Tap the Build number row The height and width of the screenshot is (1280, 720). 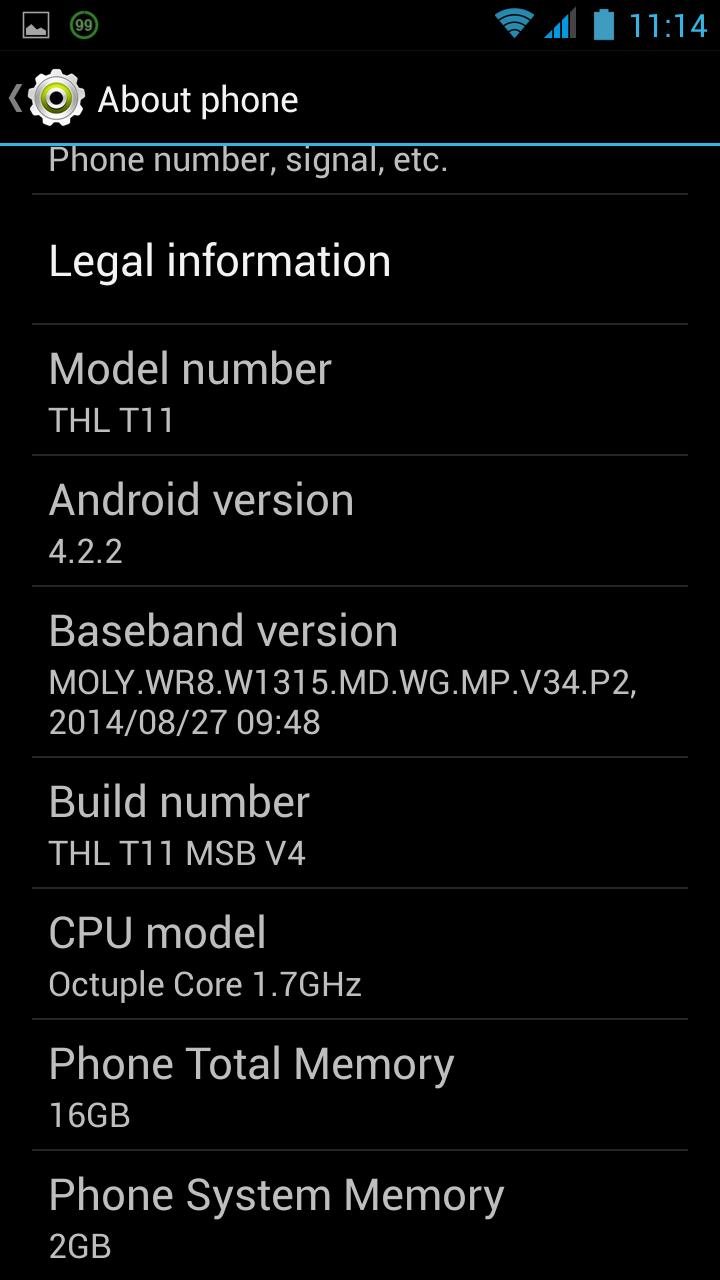pos(359,824)
